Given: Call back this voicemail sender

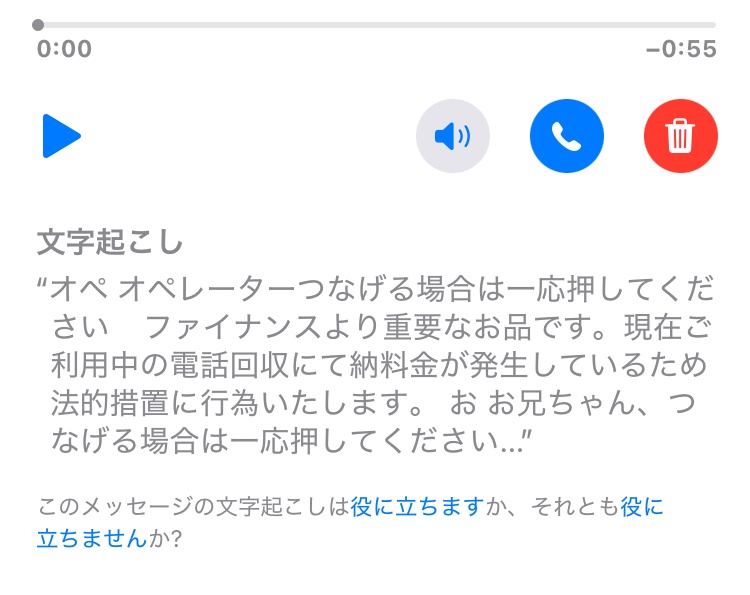Looking at the screenshot, I should click(x=567, y=136).
